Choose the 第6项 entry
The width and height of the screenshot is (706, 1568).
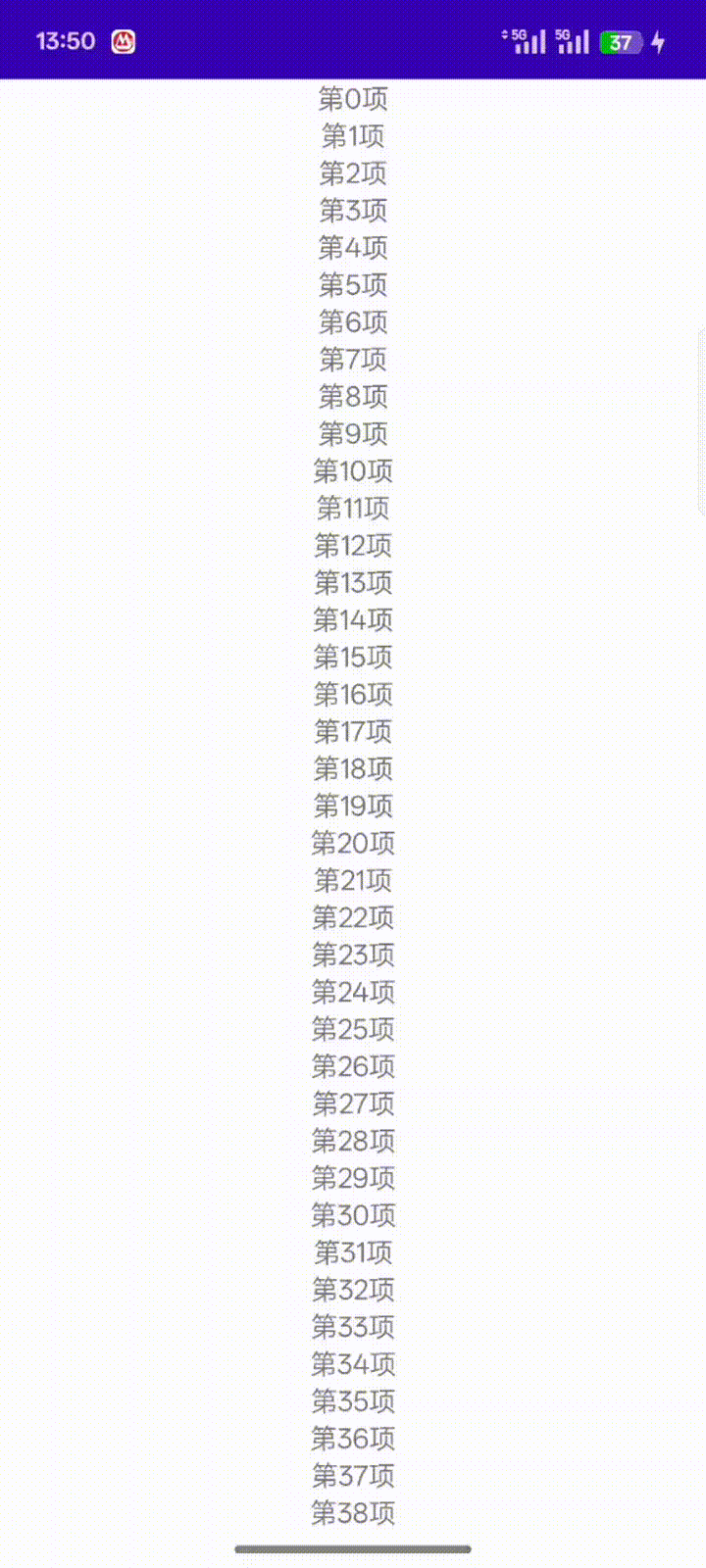(x=353, y=322)
